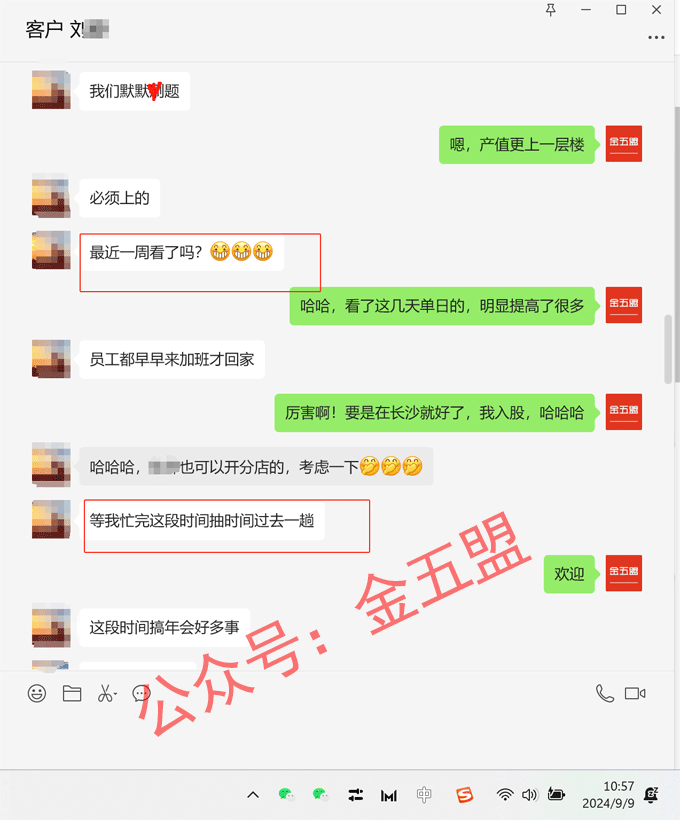Image resolution: width=680 pixels, height=820 pixels.
Task: Start a video call
Action: point(636,693)
